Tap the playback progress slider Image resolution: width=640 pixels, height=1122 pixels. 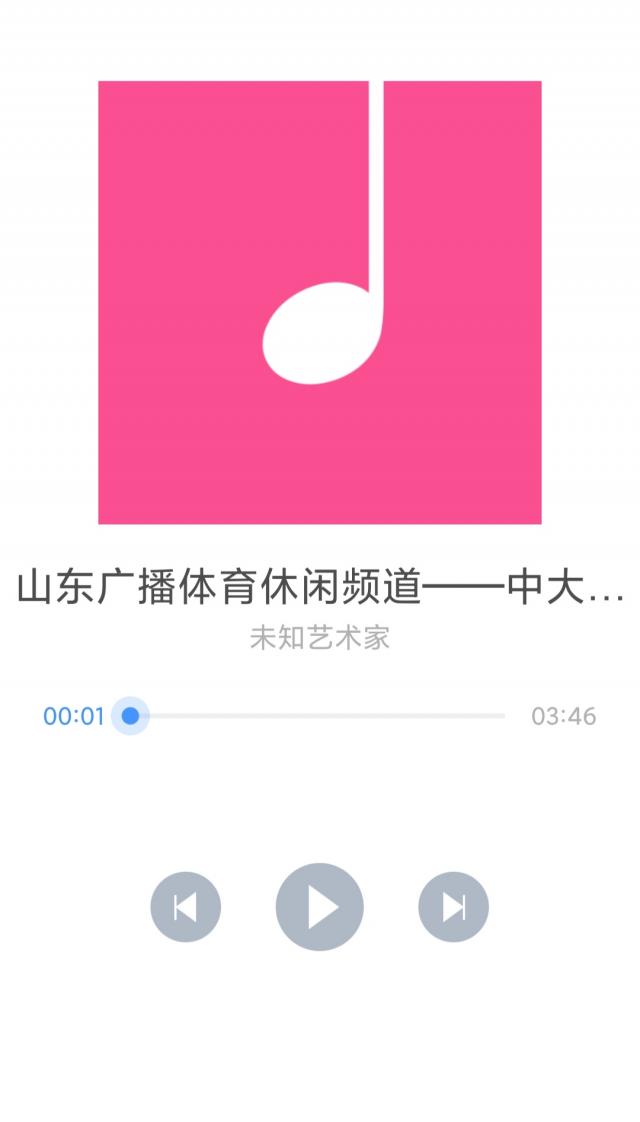click(315, 716)
